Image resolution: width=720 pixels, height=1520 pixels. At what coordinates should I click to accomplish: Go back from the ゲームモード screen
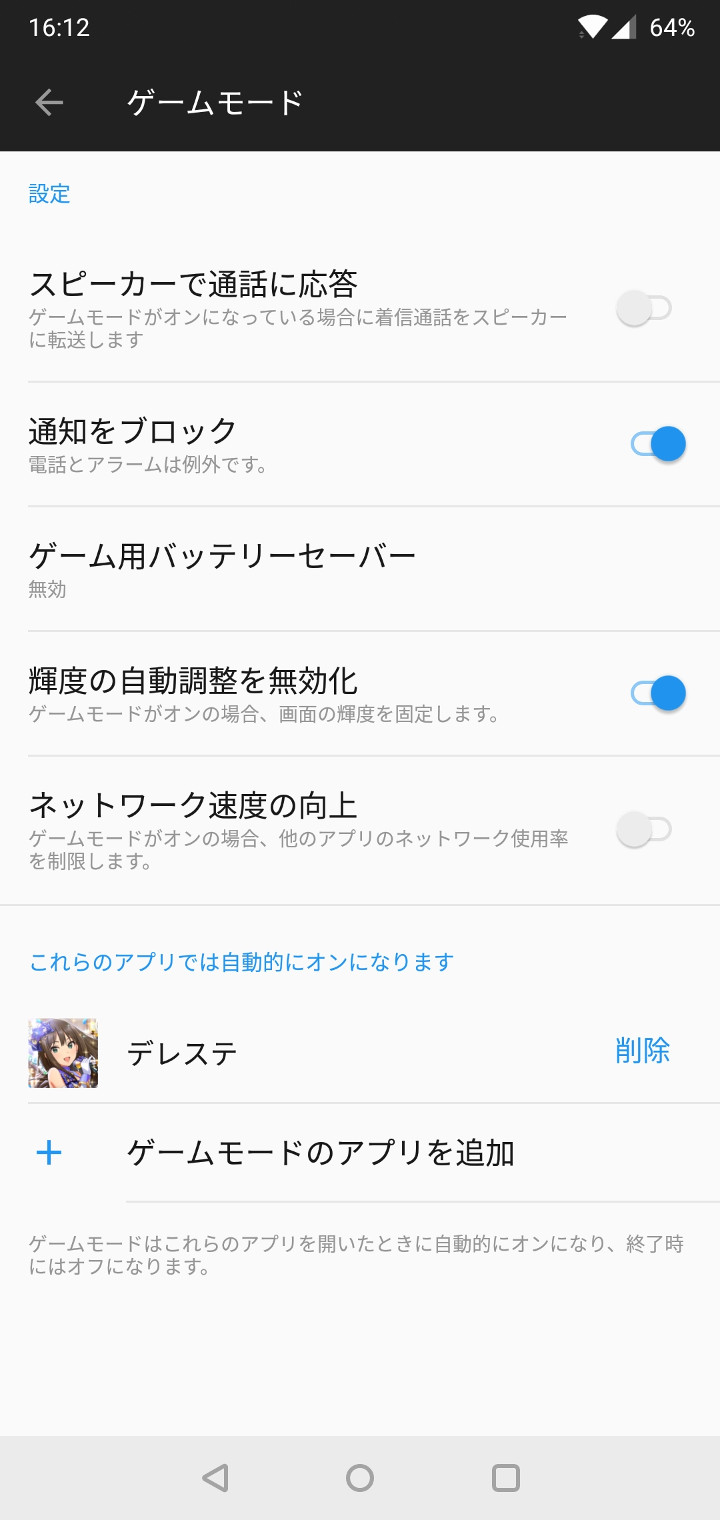click(x=49, y=102)
